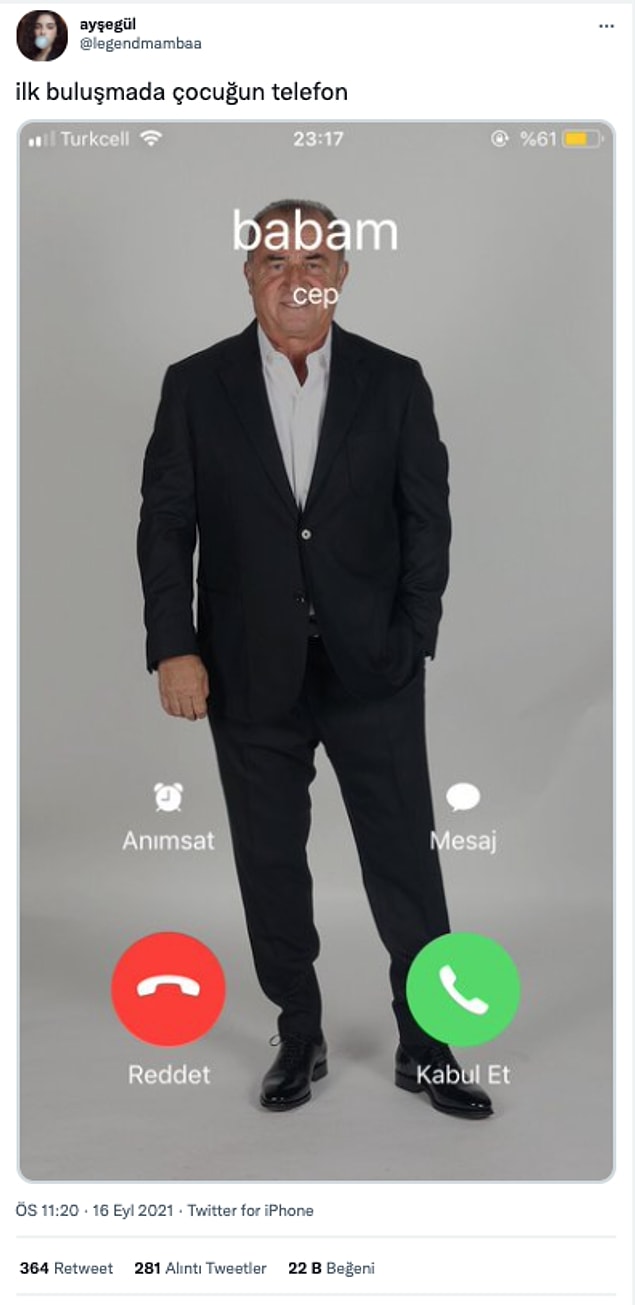Image resolution: width=635 pixels, height=1305 pixels.
Task: Open the tweet's overflow menu
Action: click(x=606, y=26)
